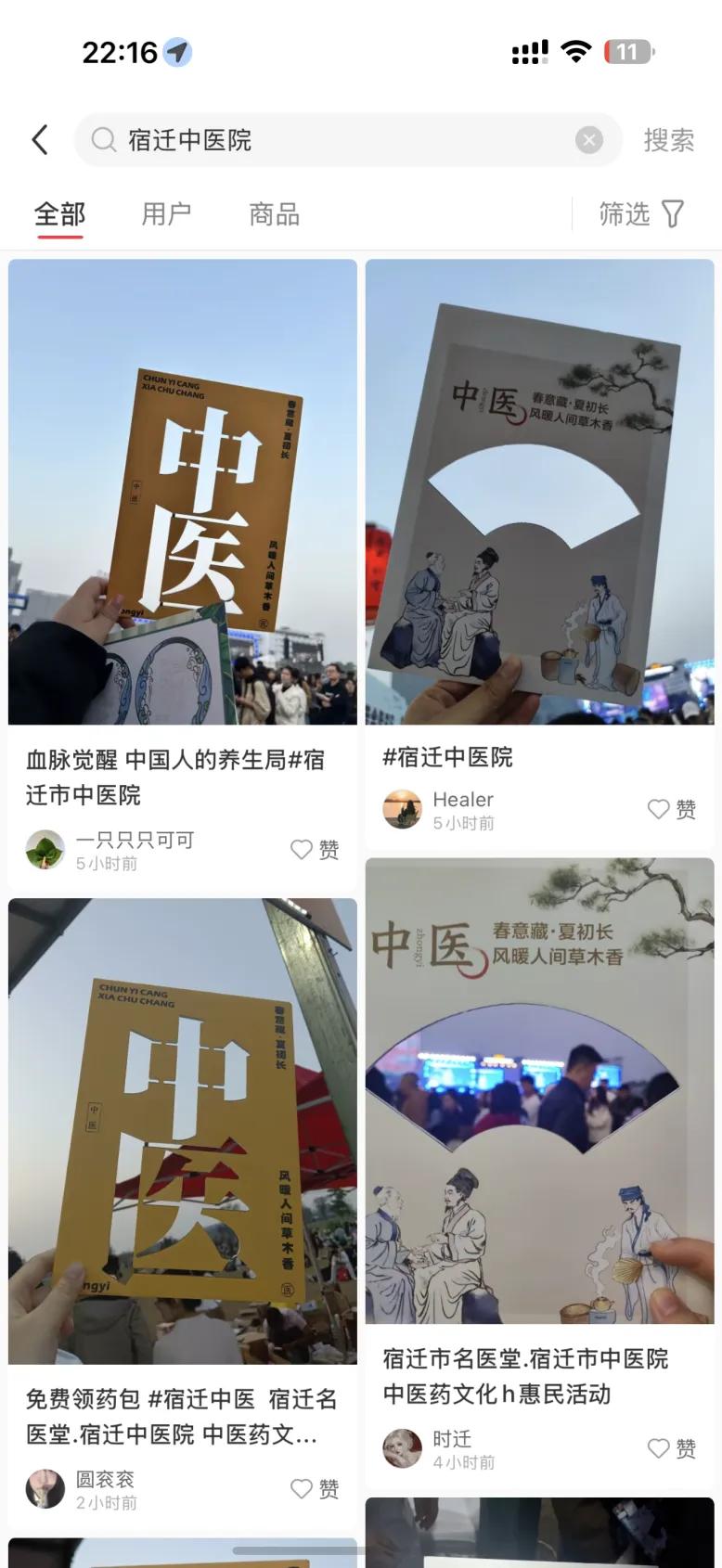Switch to the 用户 tab
This screenshot has height=1568, width=722.
pyautogui.click(x=167, y=214)
